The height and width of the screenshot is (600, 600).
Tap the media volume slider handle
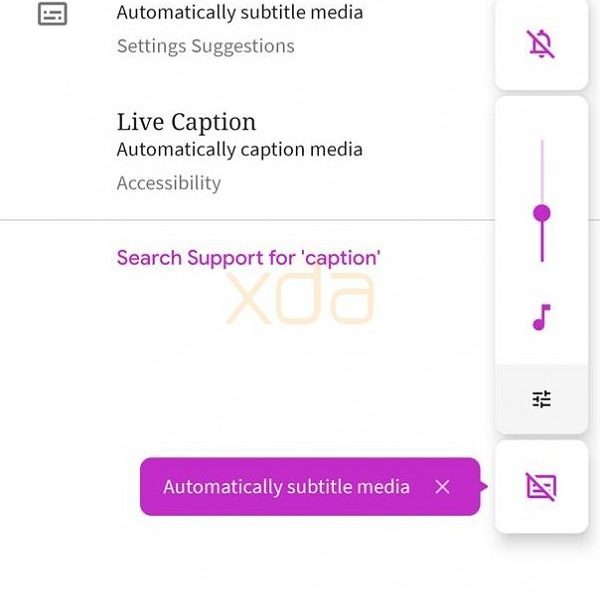[x=542, y=213]
